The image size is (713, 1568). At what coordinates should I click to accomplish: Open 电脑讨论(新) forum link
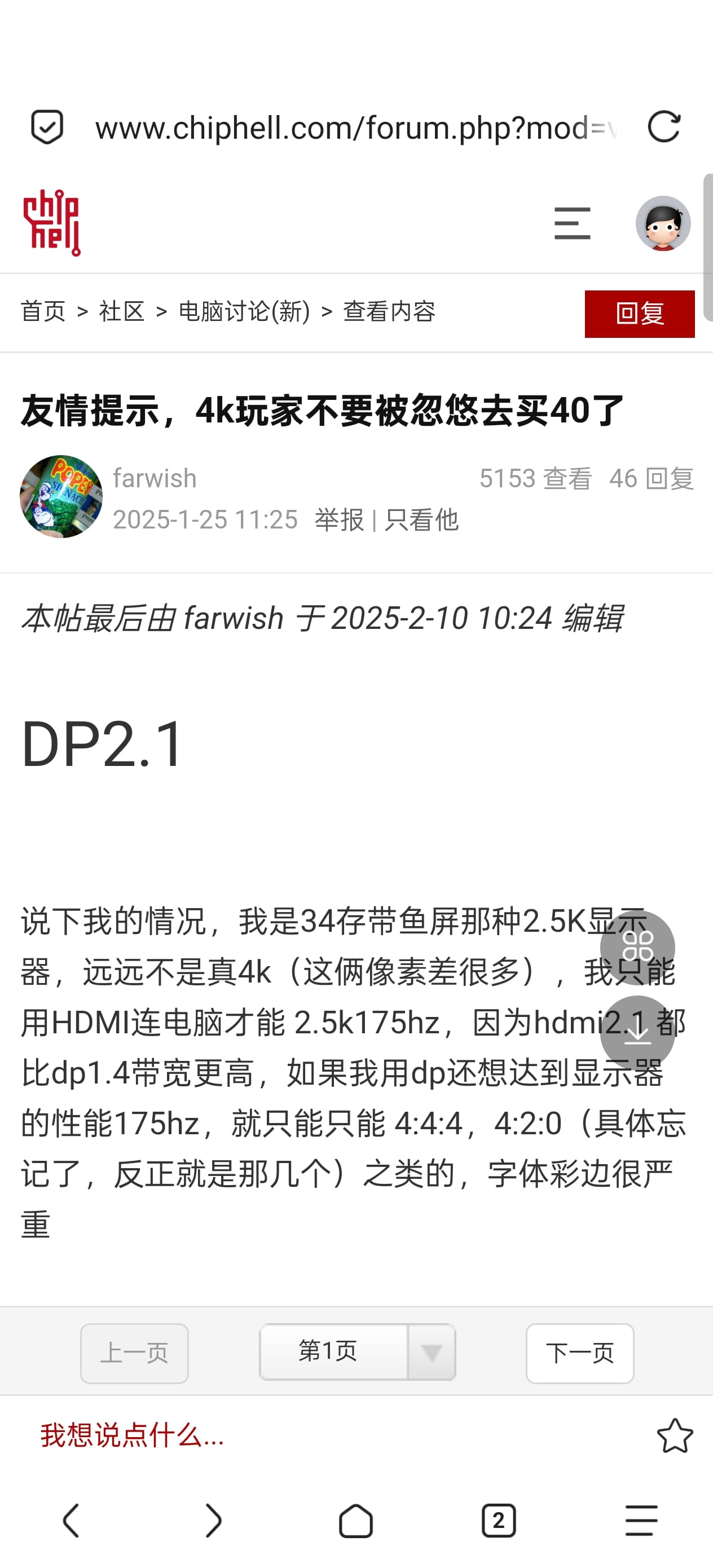244,312
